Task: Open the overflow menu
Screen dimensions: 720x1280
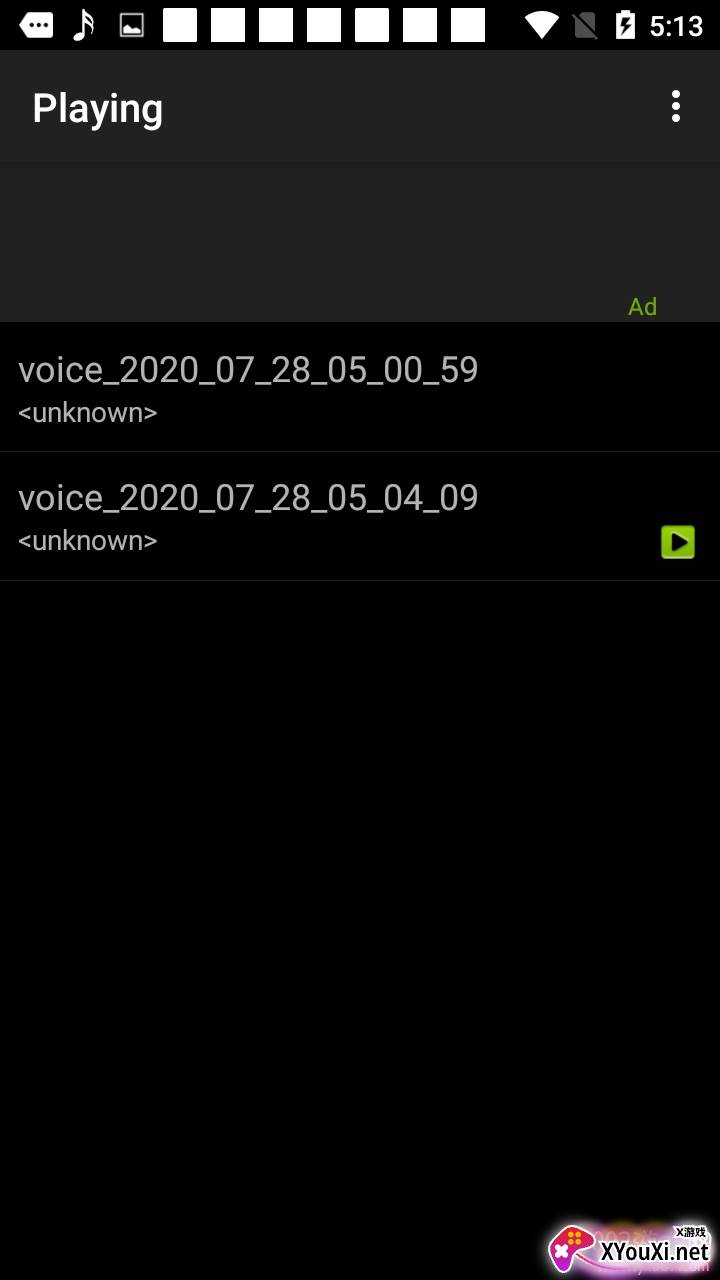Action: point(676,107)
